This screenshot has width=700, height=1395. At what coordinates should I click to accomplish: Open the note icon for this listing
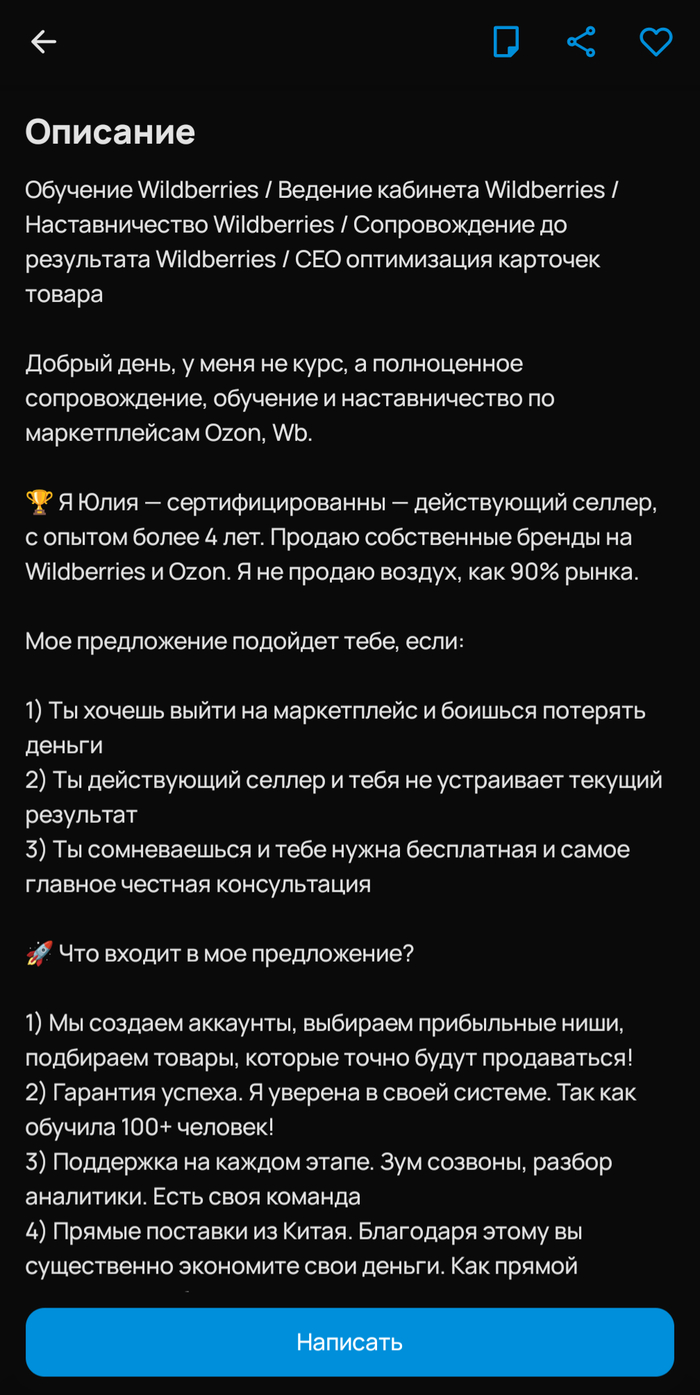coord(507,42)
